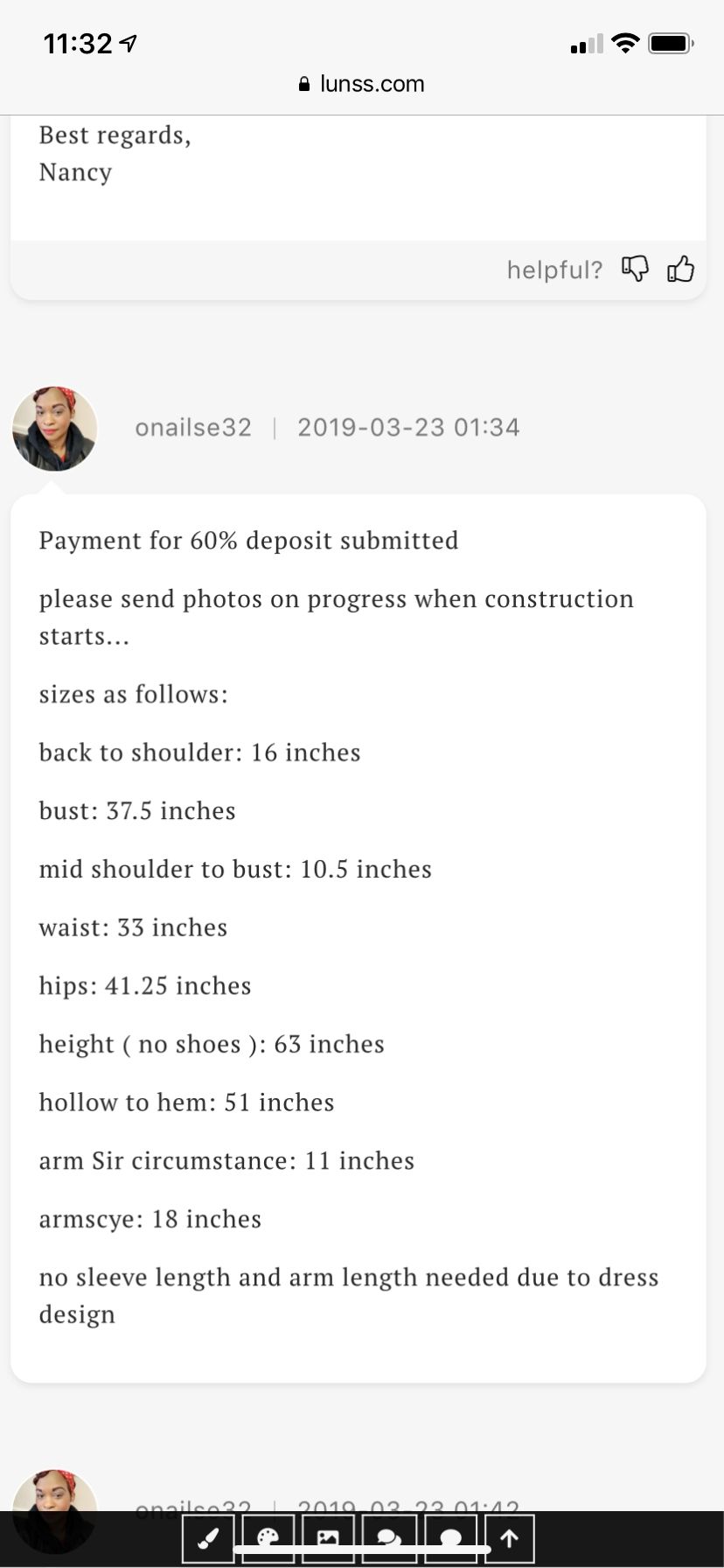This screenshot has height=1568, width=724.
Task: Open onailse32's profile picture on 01:34 post
Action: tap(54, 429)
